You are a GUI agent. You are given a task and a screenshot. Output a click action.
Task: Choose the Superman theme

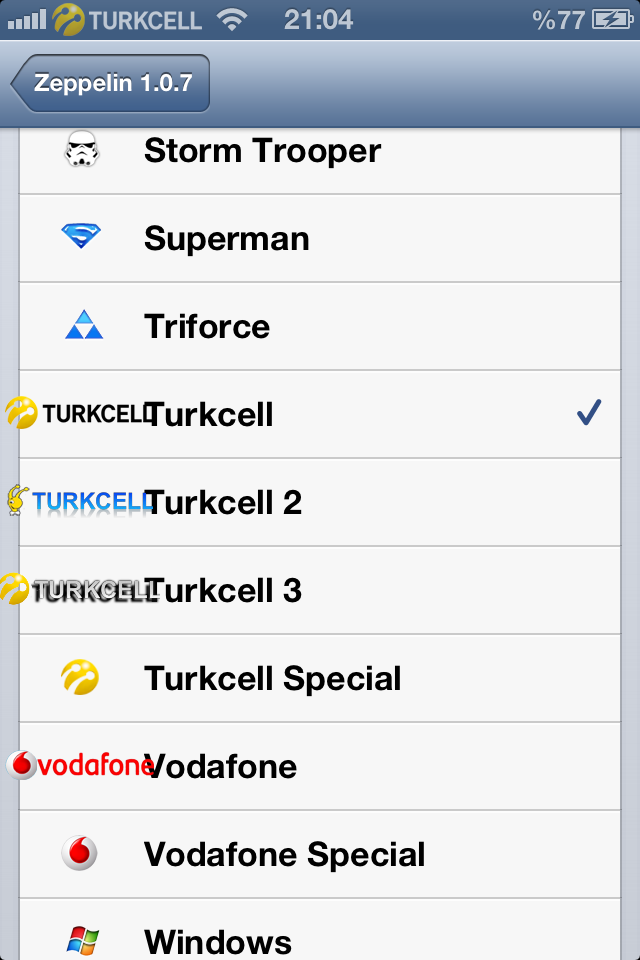pos(226,239)
